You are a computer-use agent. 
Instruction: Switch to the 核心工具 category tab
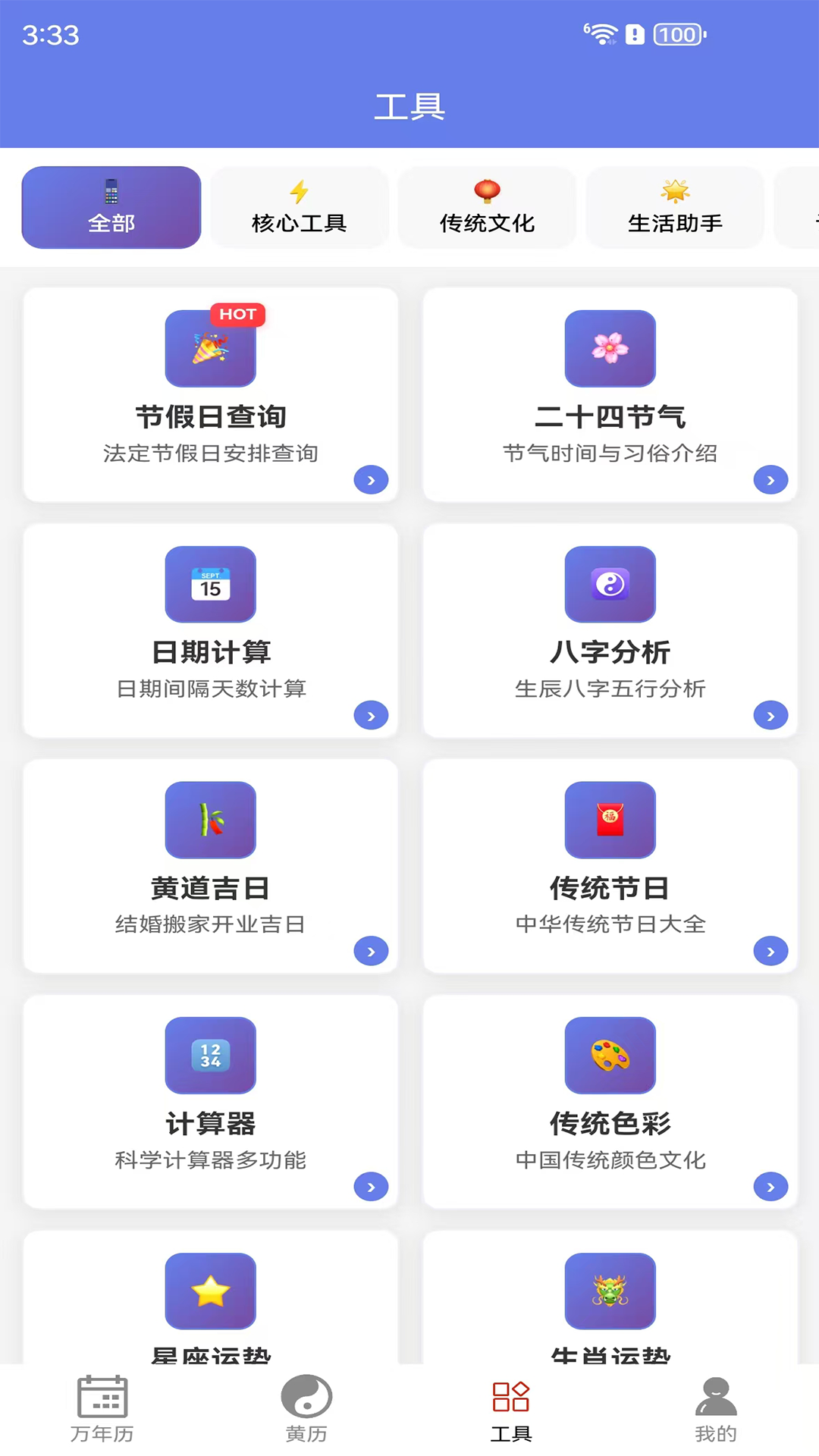pos(299,207)
